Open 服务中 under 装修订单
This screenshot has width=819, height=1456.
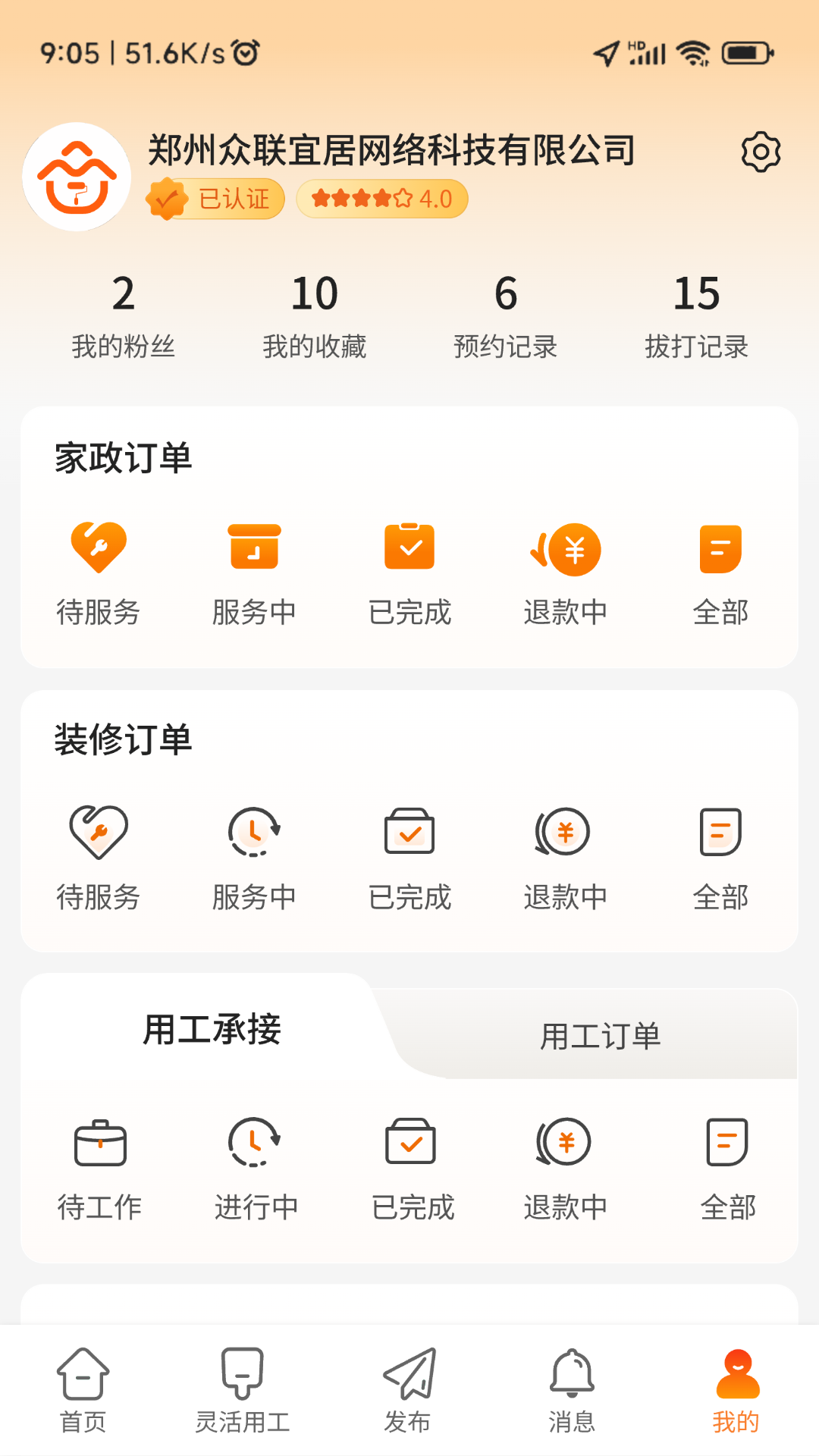click(x=254, y=857)
